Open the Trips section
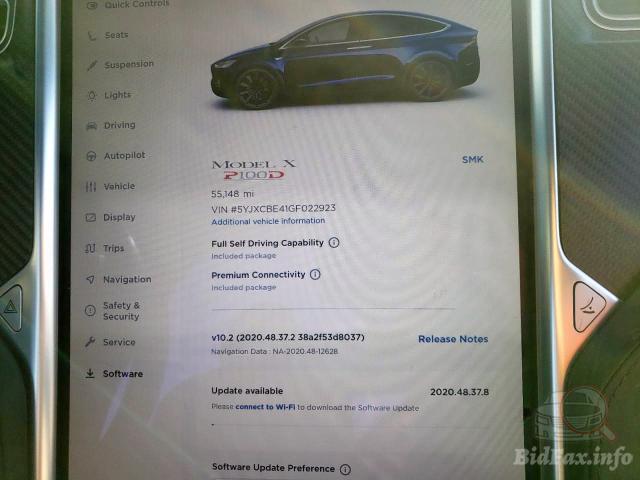 pyautogui.click(x=113, y=248)
